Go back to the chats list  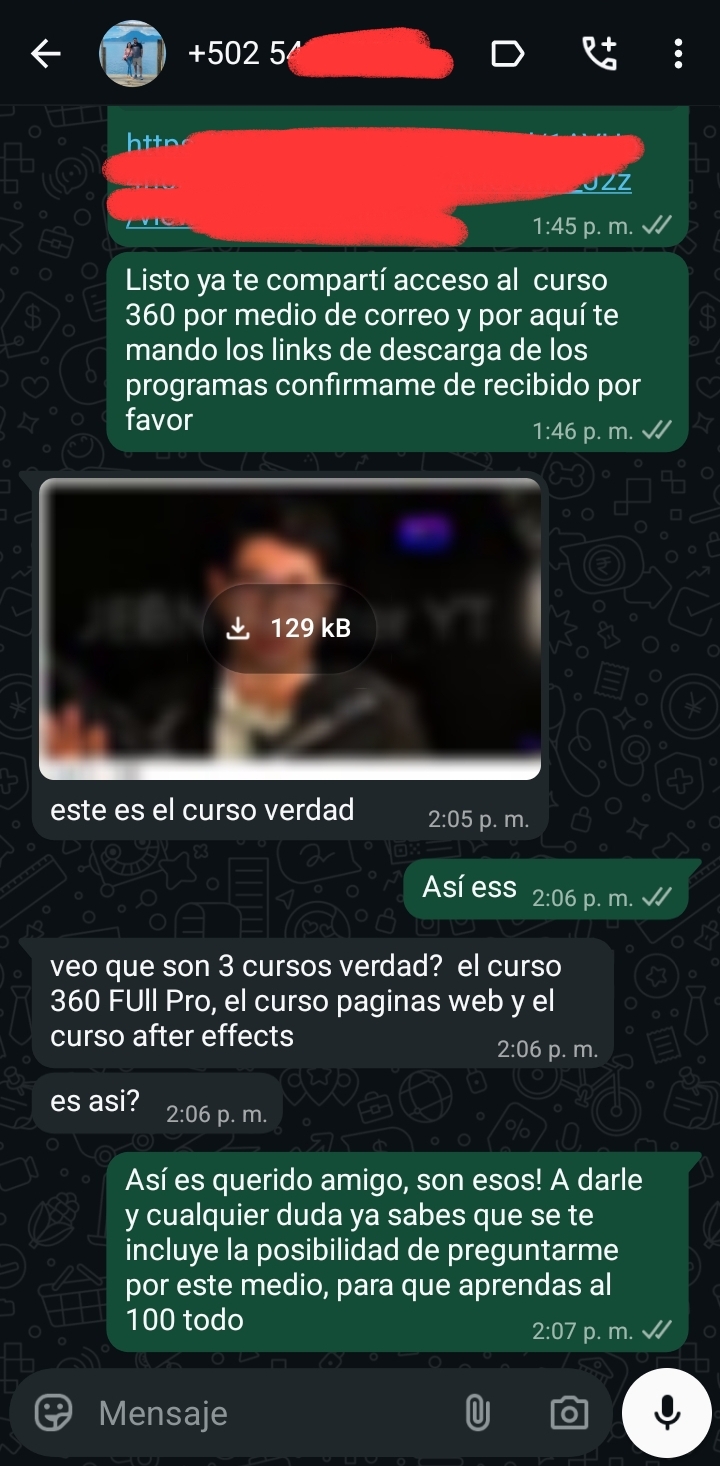(45, 54)
